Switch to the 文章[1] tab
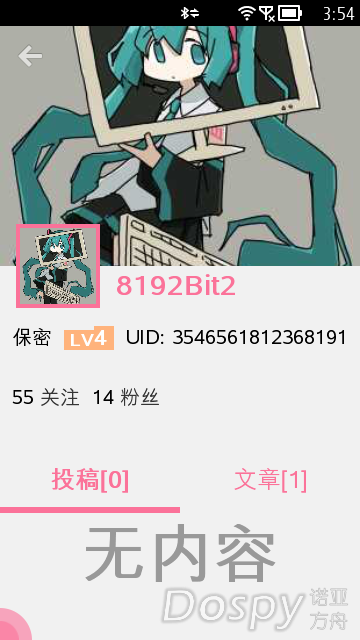 point(270,480)
